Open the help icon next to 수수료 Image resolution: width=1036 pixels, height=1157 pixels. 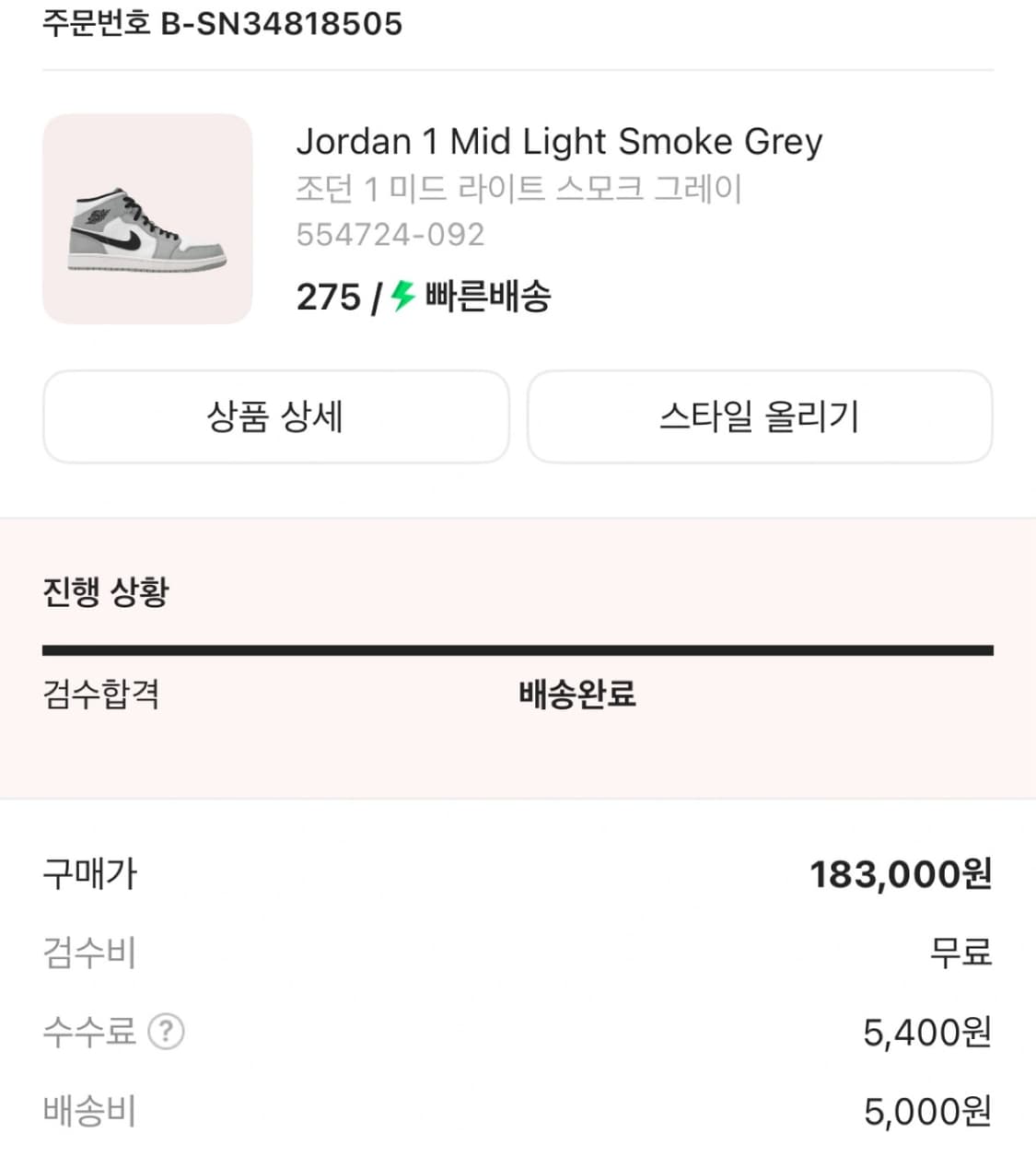click(x=166, y=1033)
